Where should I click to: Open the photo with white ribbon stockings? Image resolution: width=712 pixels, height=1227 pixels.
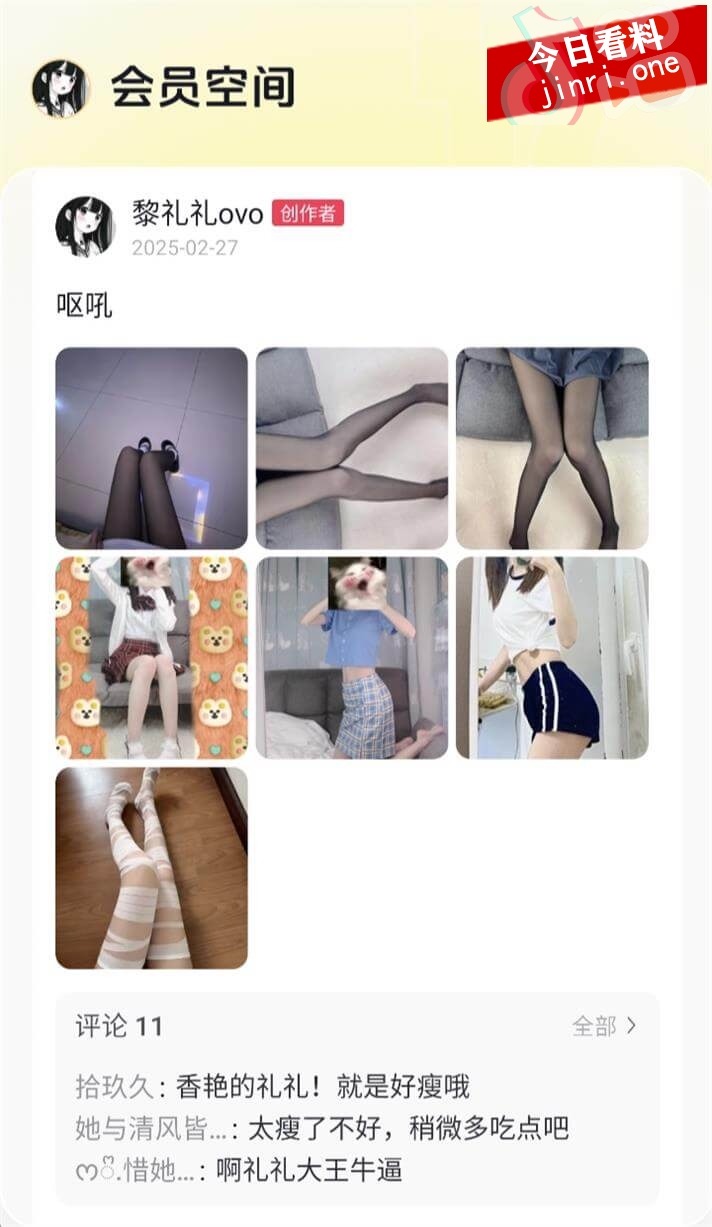[151, 867]
